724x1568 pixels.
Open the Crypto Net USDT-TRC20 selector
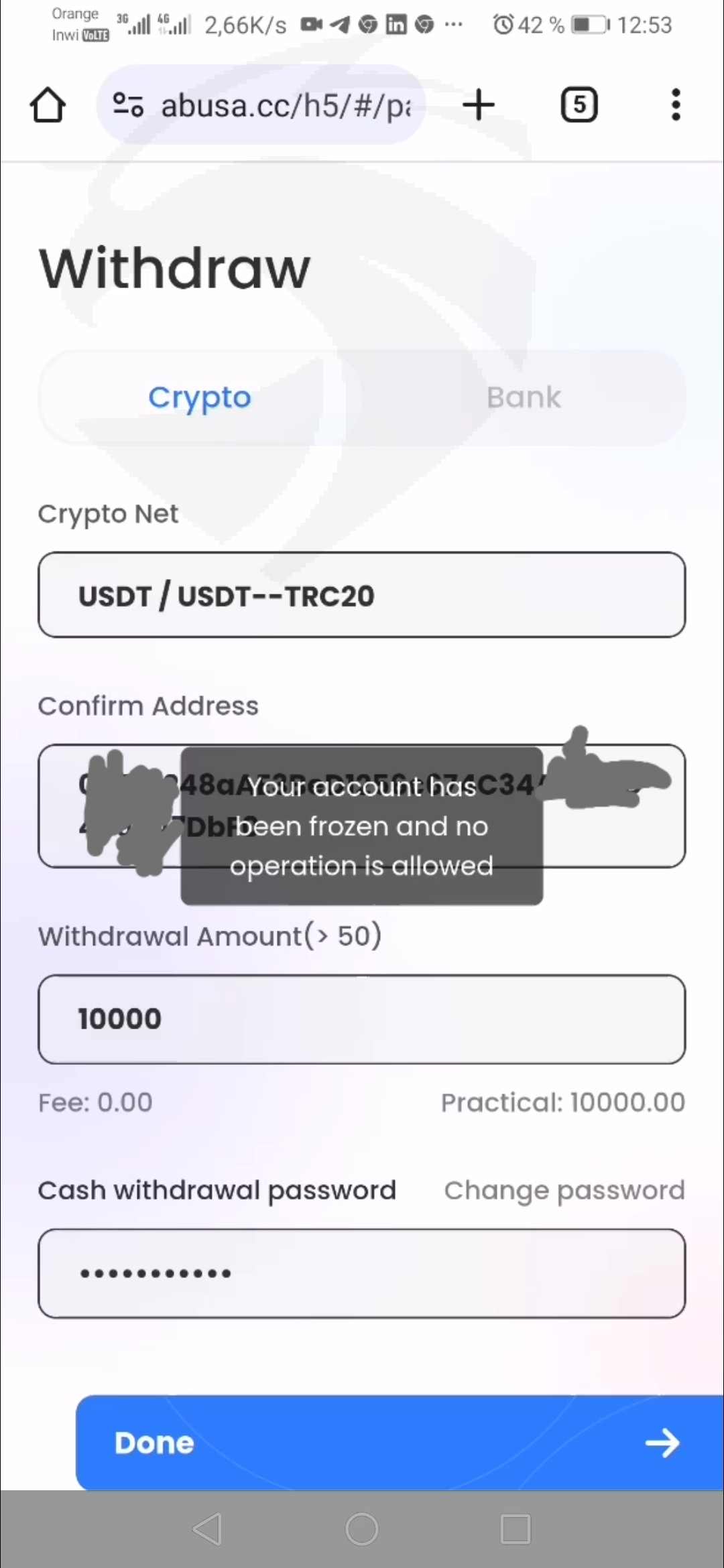click(362, 595)
